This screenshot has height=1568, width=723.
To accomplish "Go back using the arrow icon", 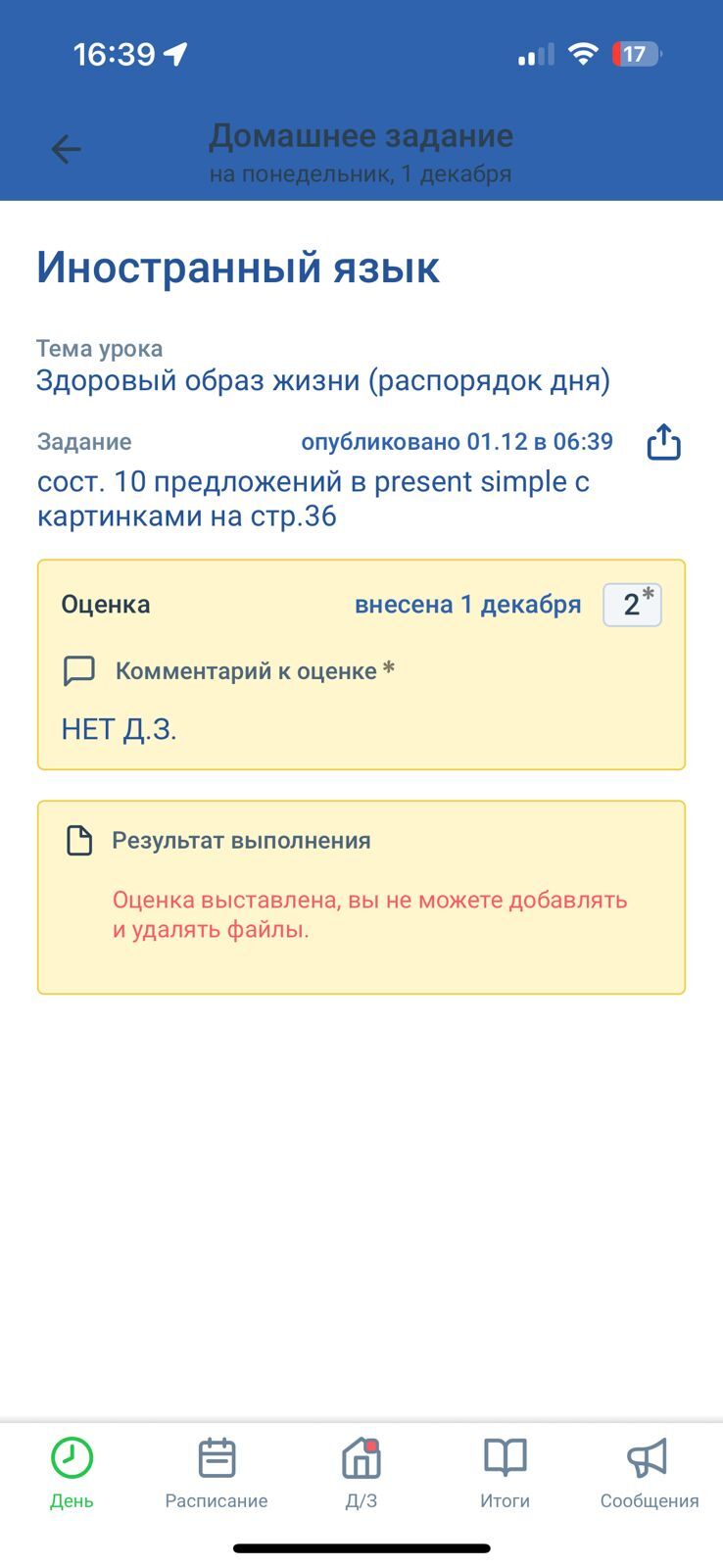I will coord(66,149).
